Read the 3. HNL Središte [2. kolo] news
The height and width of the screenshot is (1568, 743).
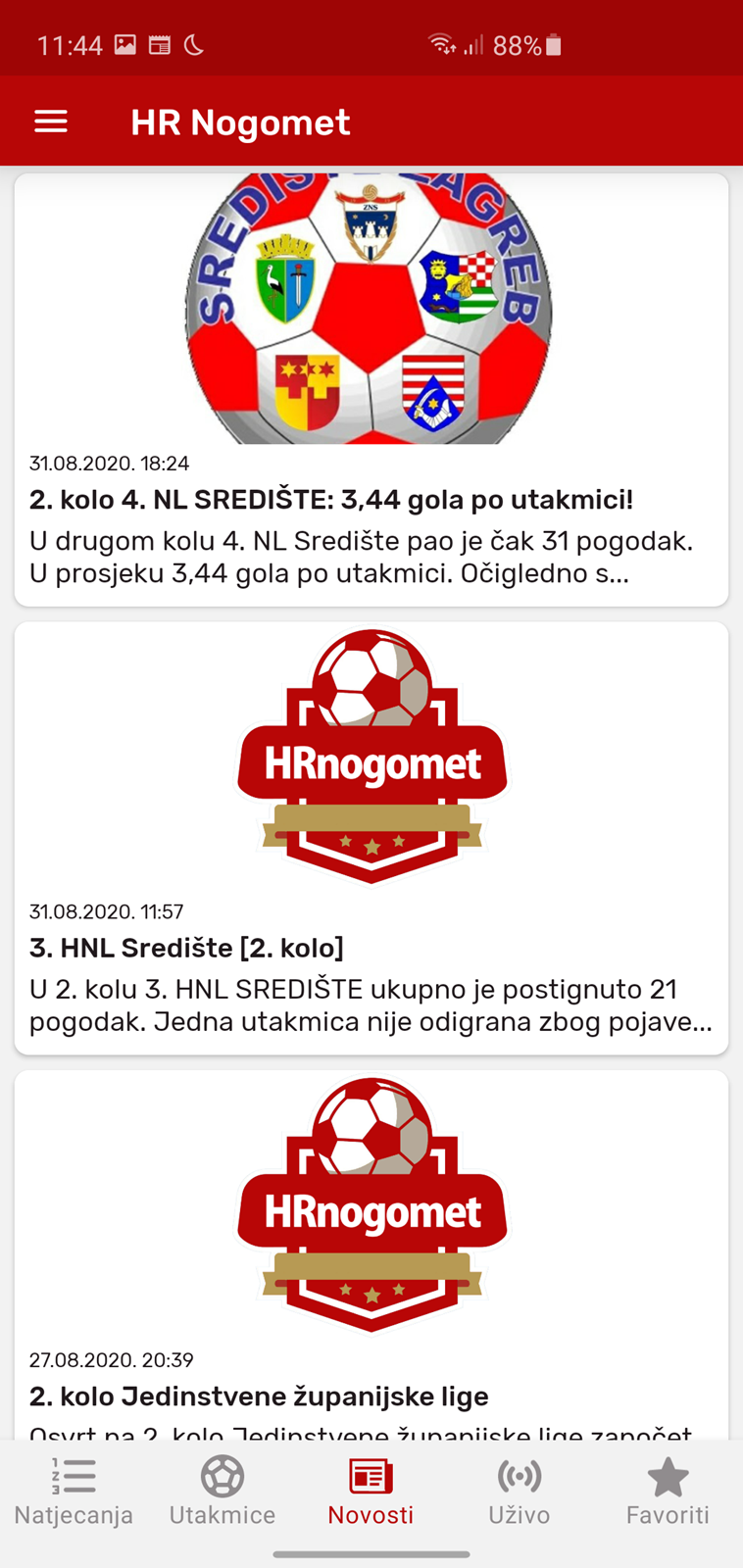coord(371,838)
